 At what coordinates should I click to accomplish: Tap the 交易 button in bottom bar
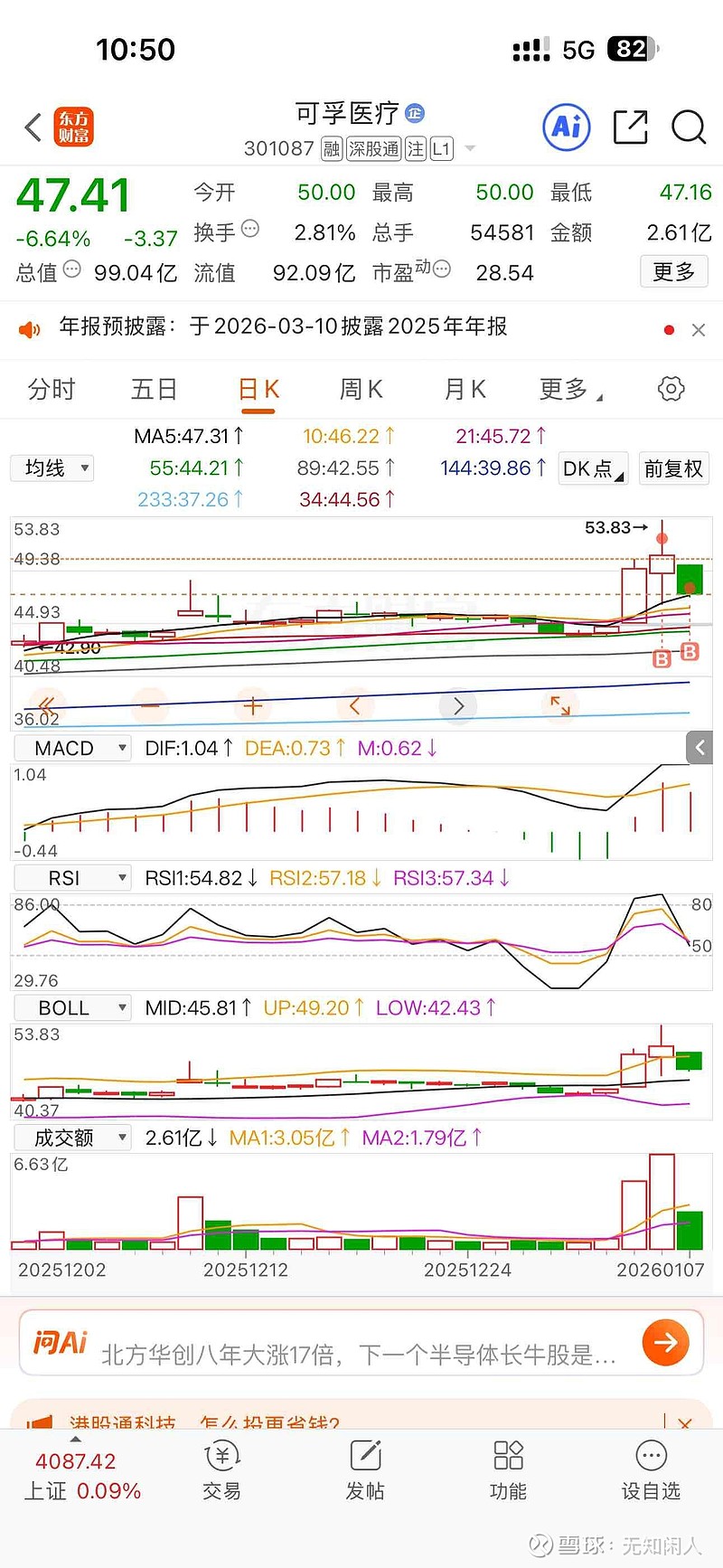[x=221, y=1472]
